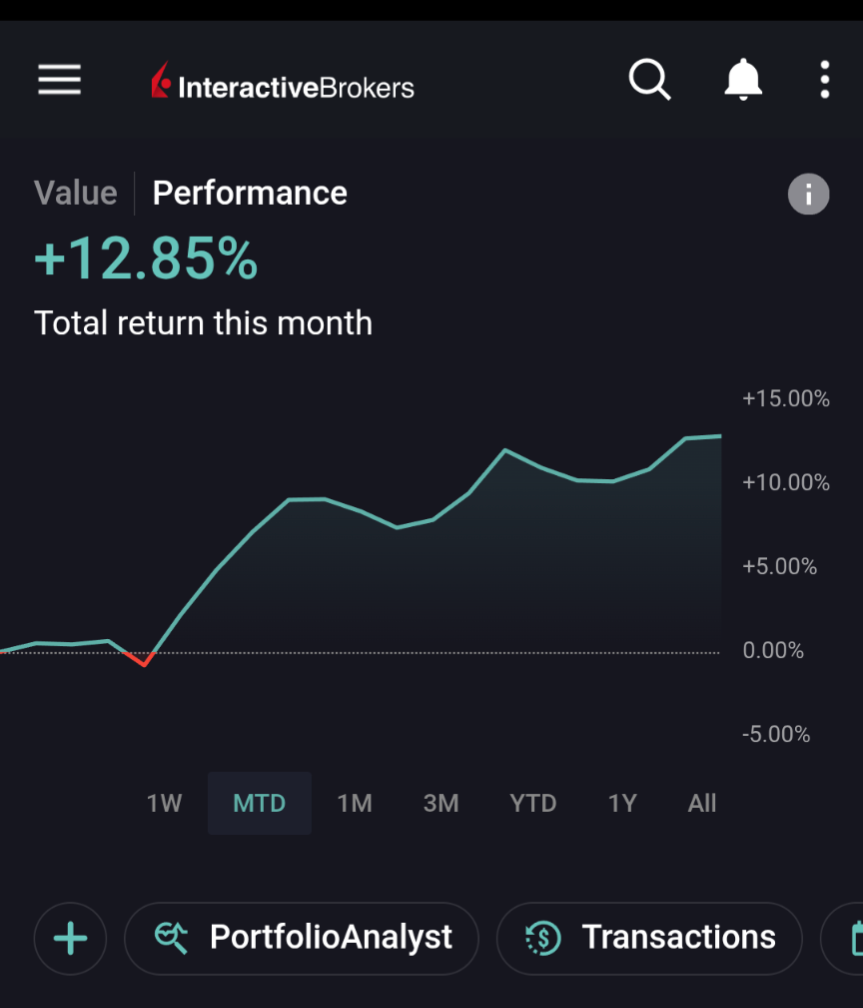Select the 1W time range

[x=164, y=803]
